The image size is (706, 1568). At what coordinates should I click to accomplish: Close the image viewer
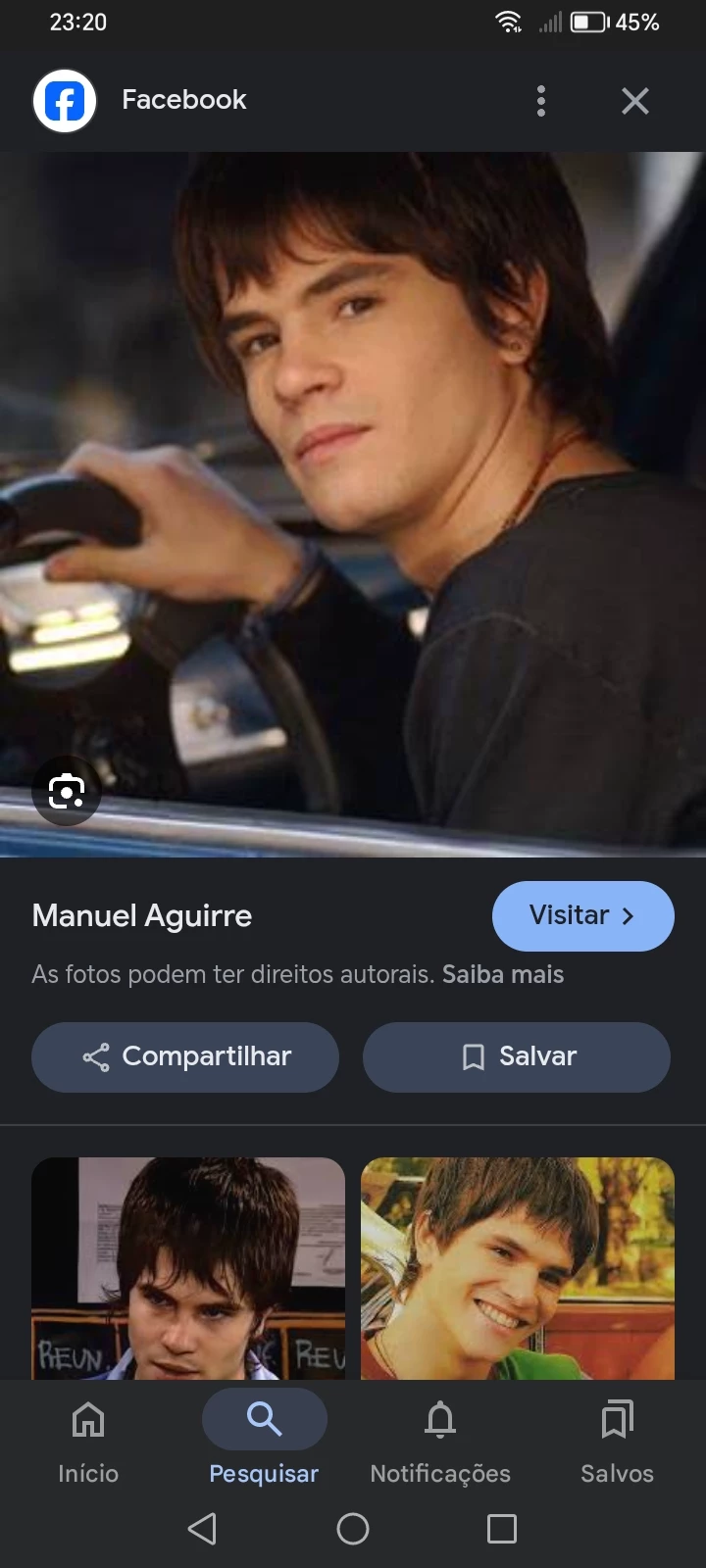tap(635, 101)
